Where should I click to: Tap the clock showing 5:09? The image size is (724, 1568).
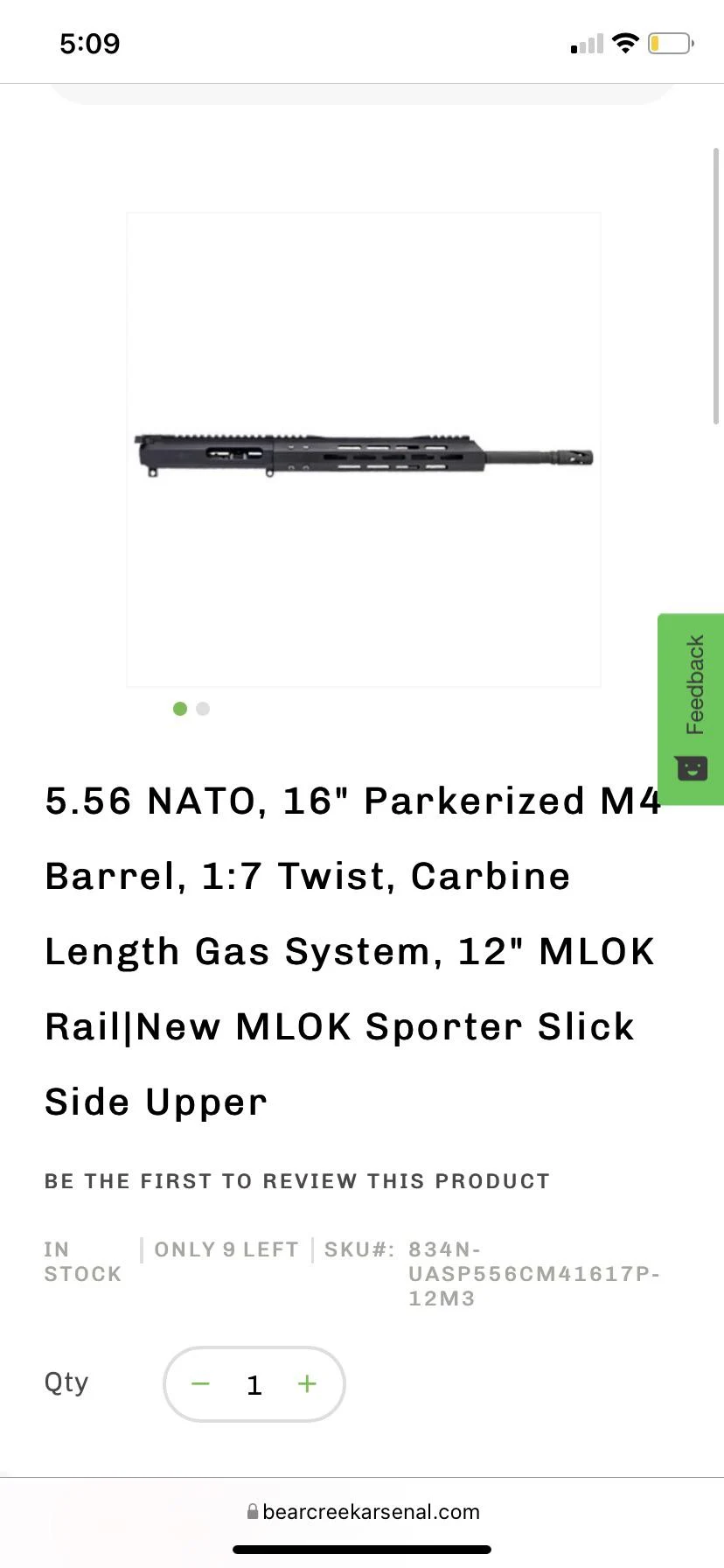90,42
